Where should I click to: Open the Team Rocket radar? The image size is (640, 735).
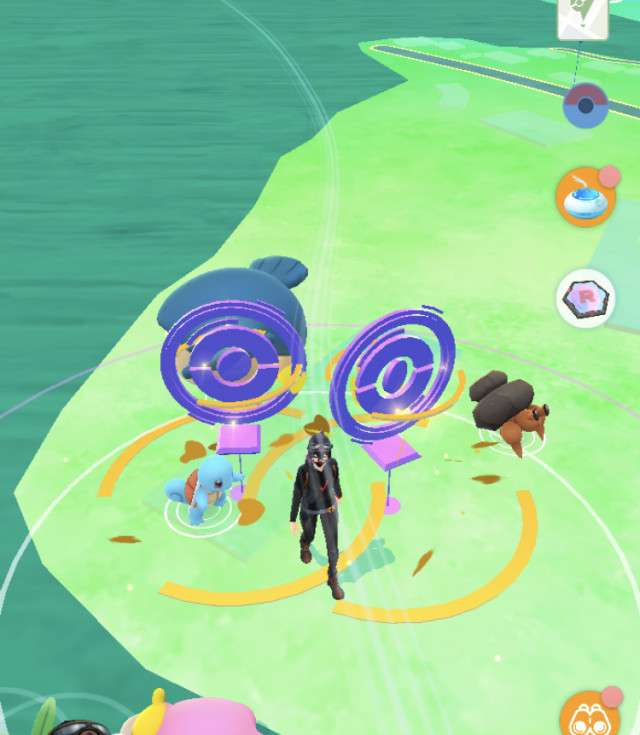click(x=585, y=297)
